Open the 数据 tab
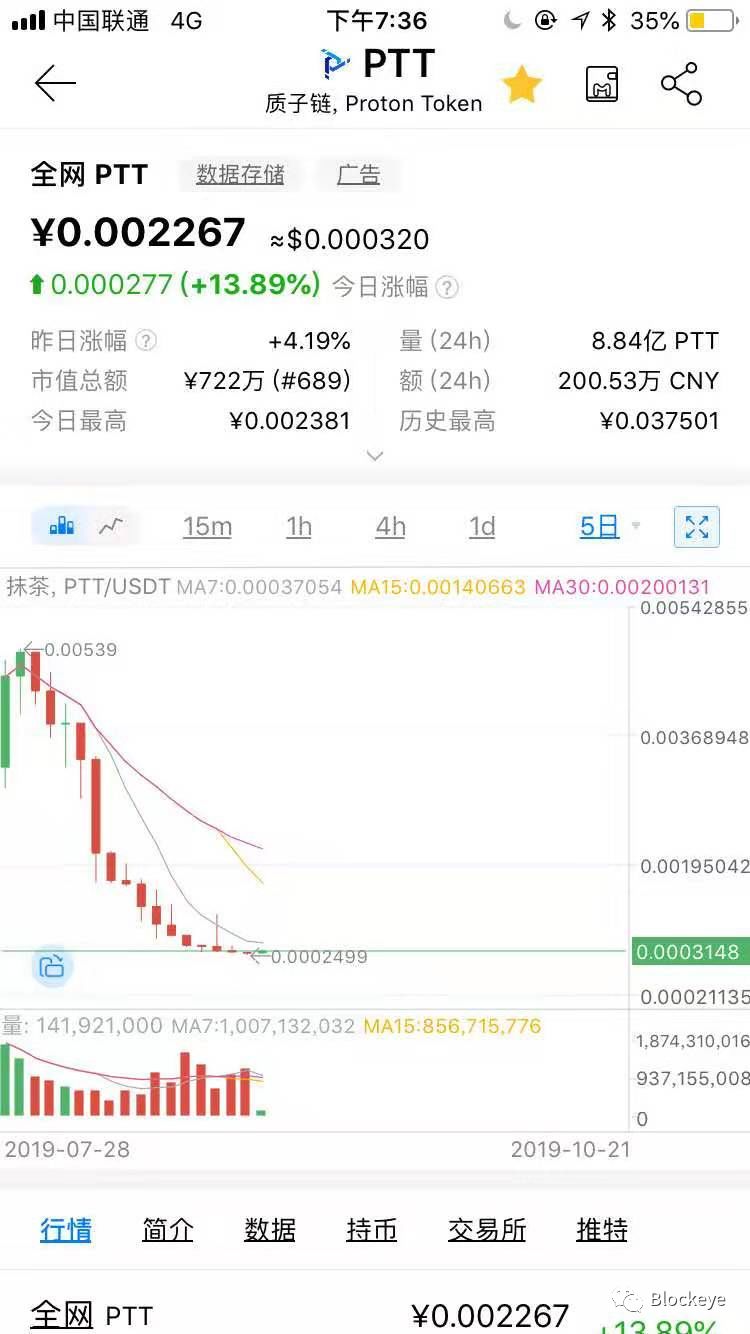The height and width of the screenshot is (1334, 750). click(270, 1229)
